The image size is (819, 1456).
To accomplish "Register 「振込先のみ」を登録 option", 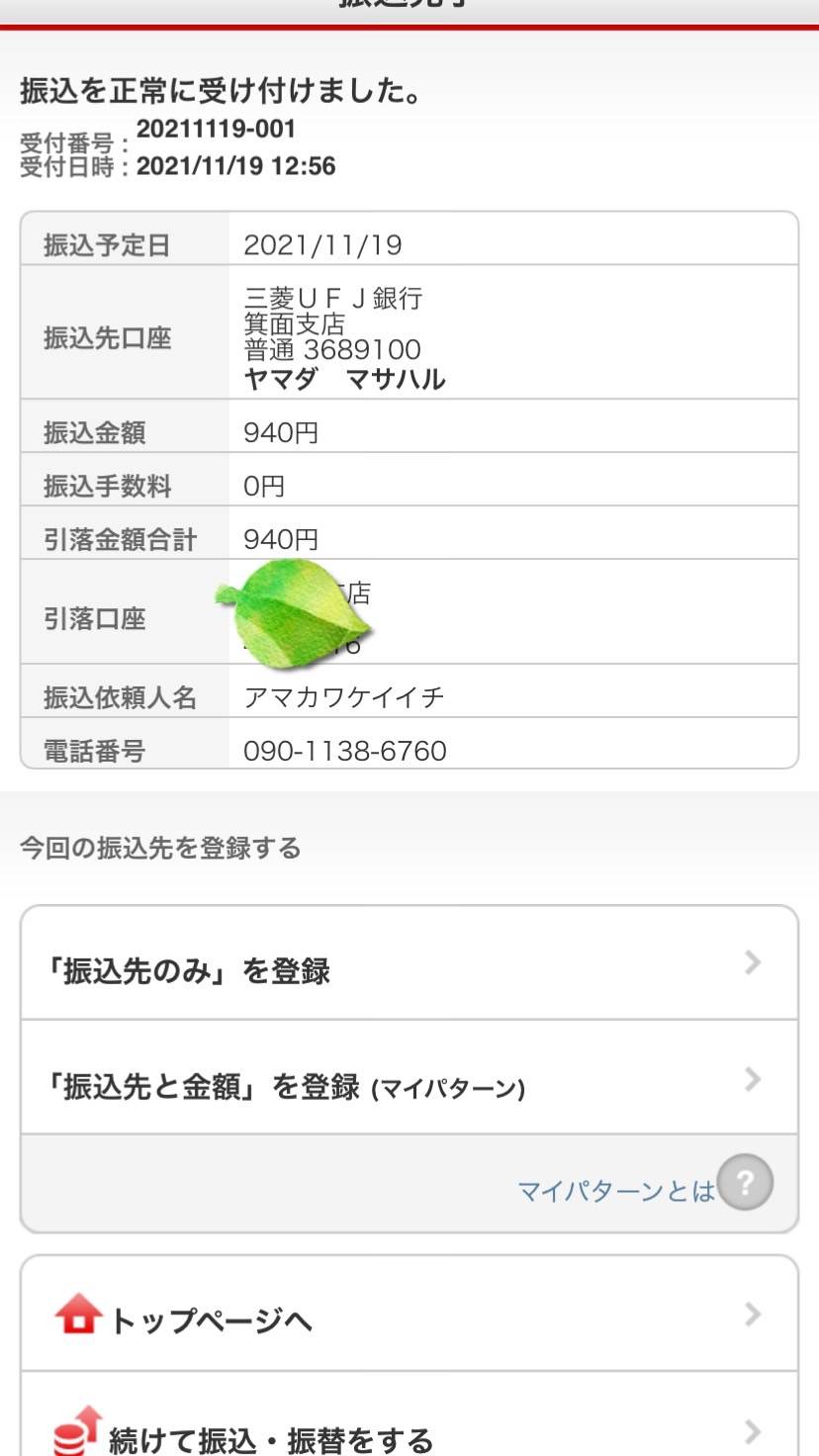I will 409,963.
